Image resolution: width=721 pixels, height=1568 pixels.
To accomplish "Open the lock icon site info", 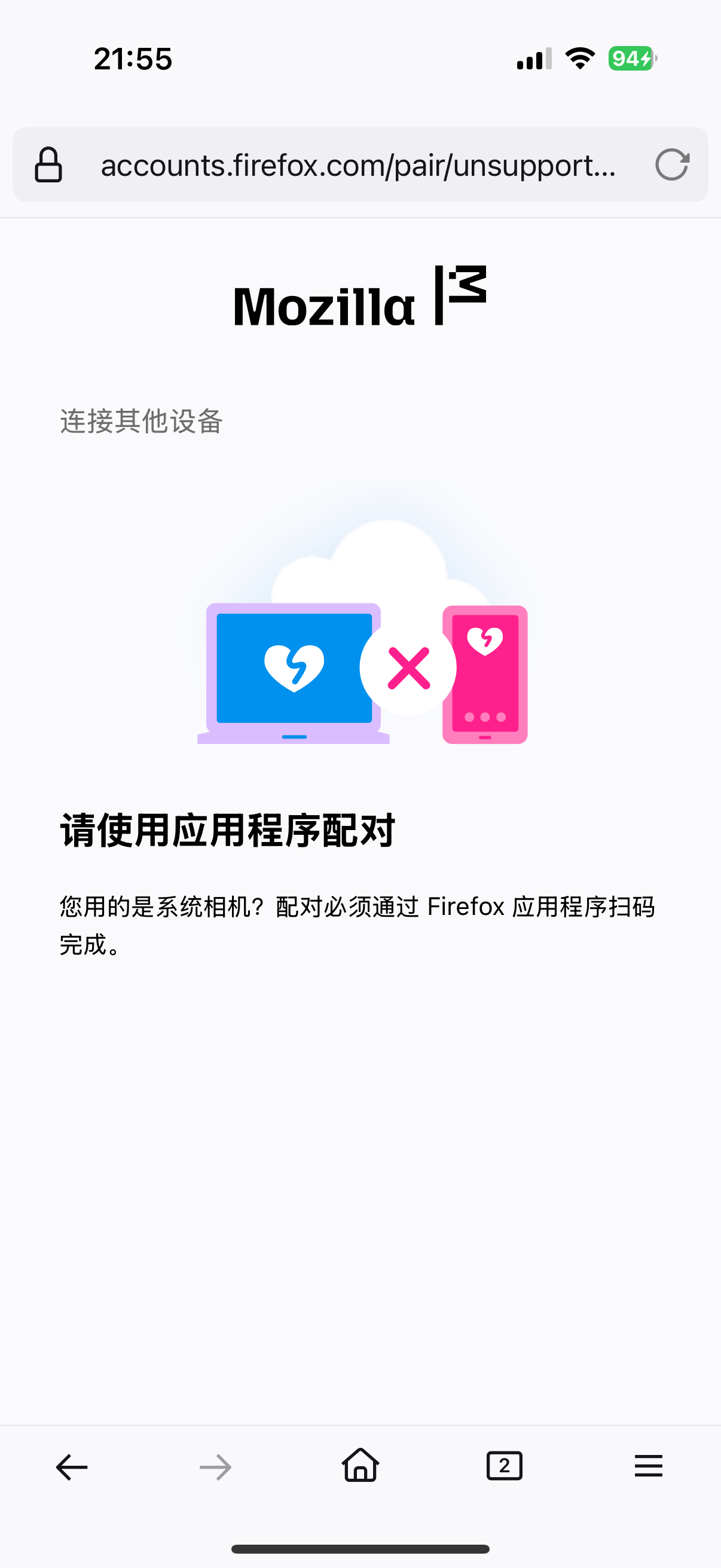I will (x=48, y=165).
